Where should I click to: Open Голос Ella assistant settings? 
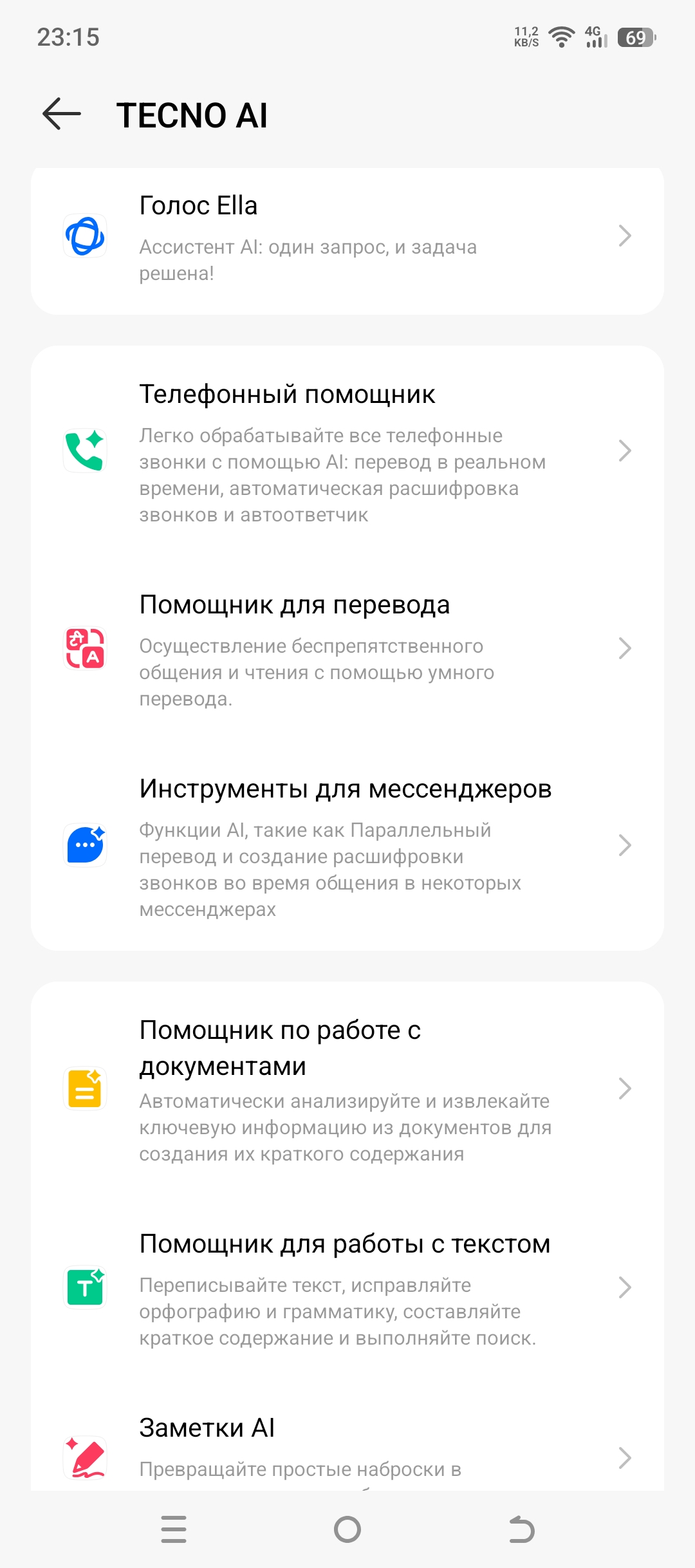coord(347,237)
